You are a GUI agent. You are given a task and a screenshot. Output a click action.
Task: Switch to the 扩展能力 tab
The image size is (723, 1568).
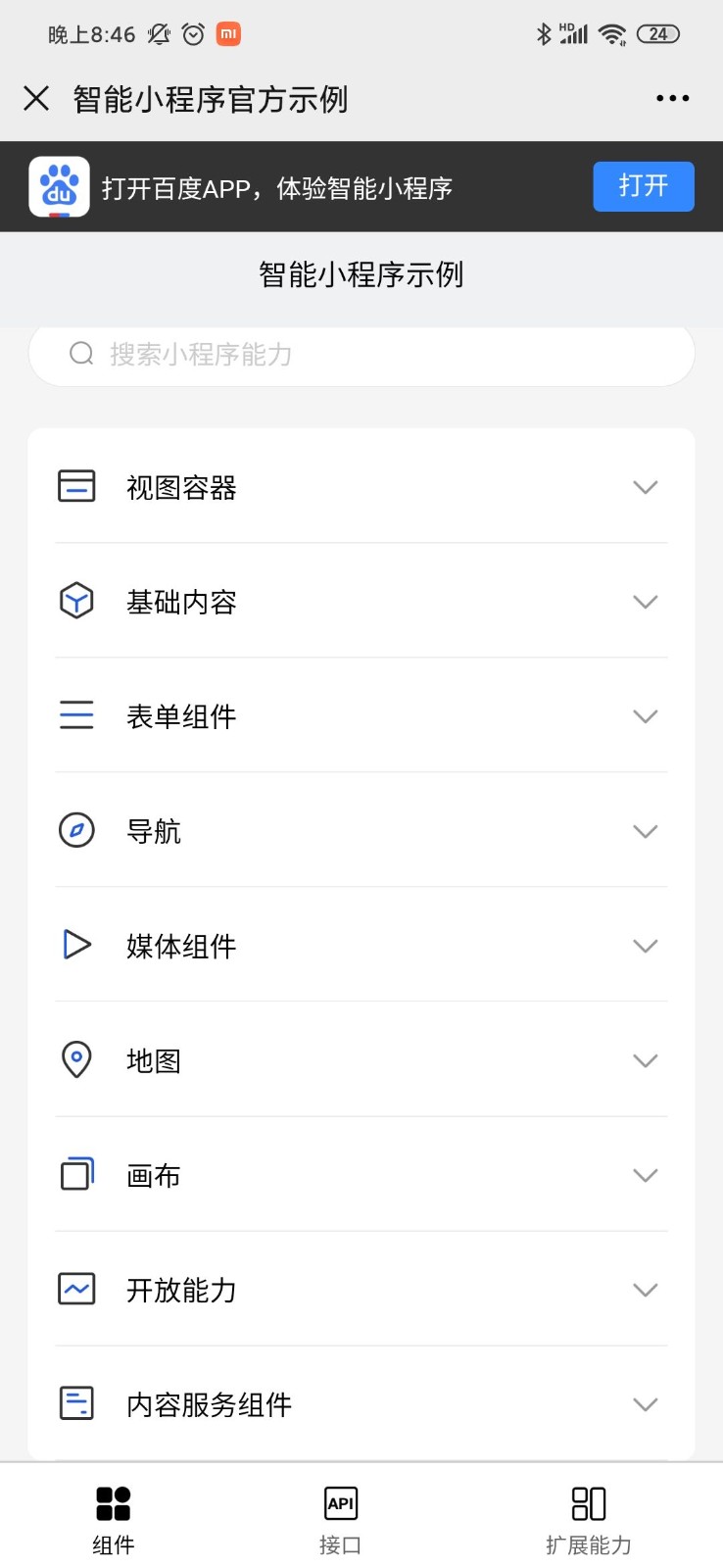pos(588,1519)
